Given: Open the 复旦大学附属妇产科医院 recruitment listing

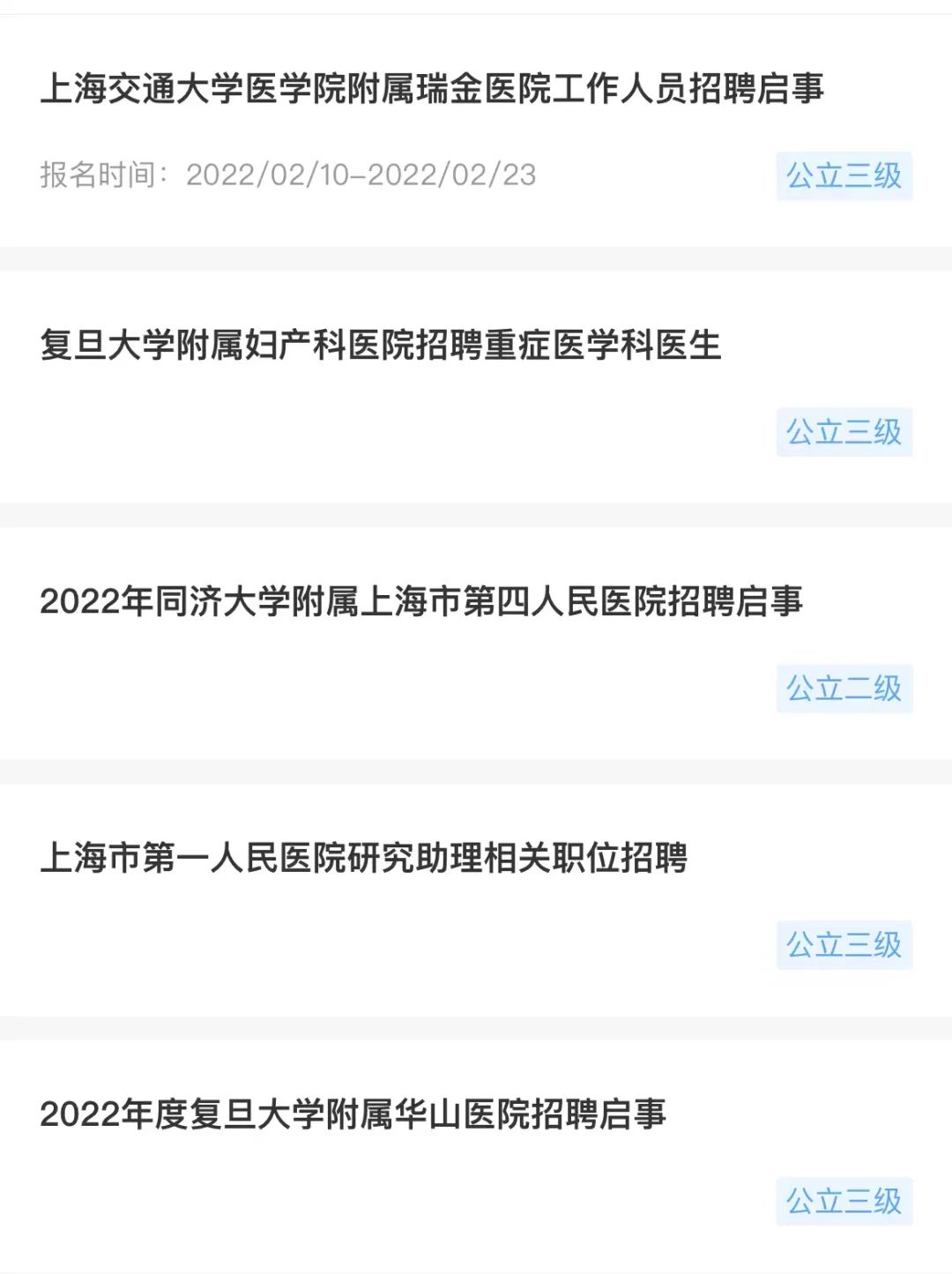Looking at the screenshot, I should [x=381, y=345].
